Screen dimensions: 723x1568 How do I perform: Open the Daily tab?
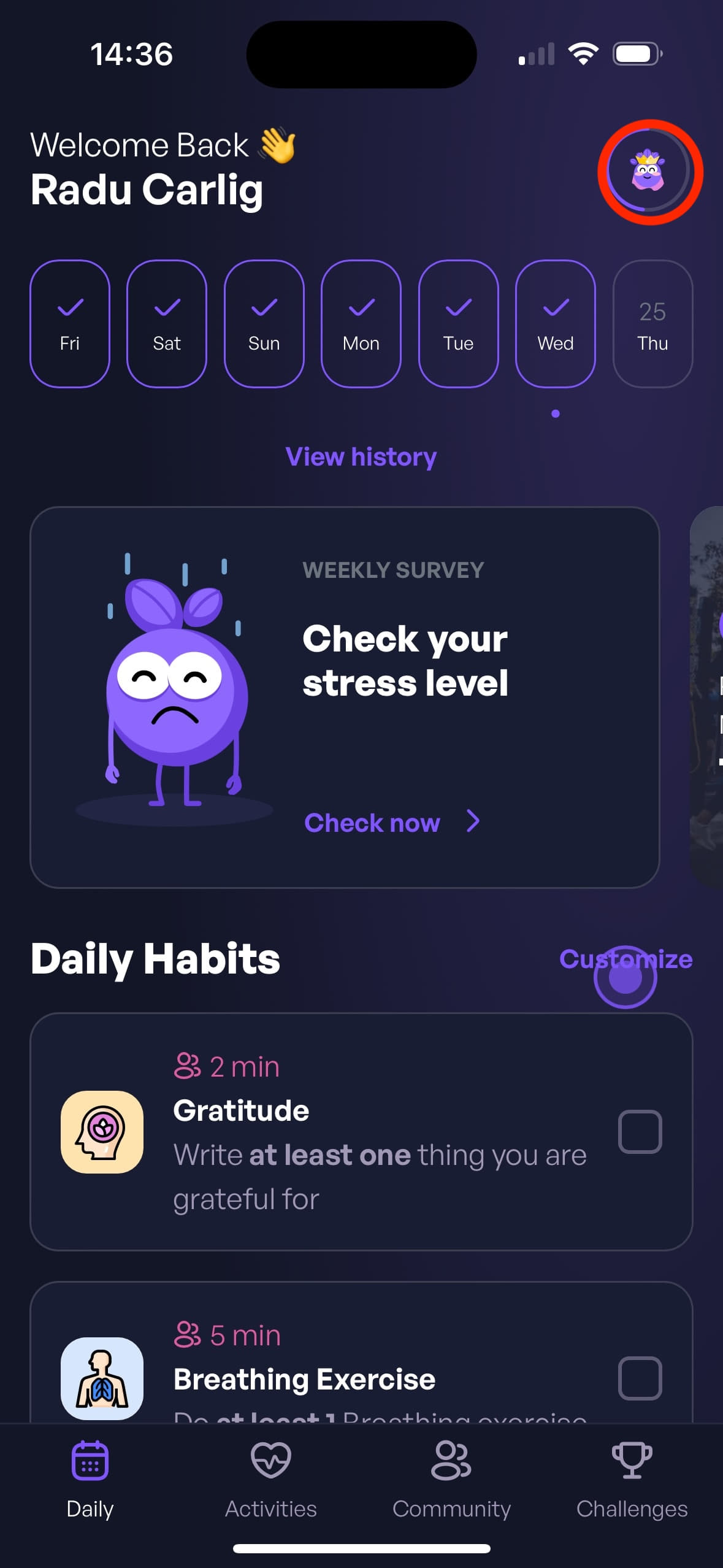click(x=90, y=1478)
